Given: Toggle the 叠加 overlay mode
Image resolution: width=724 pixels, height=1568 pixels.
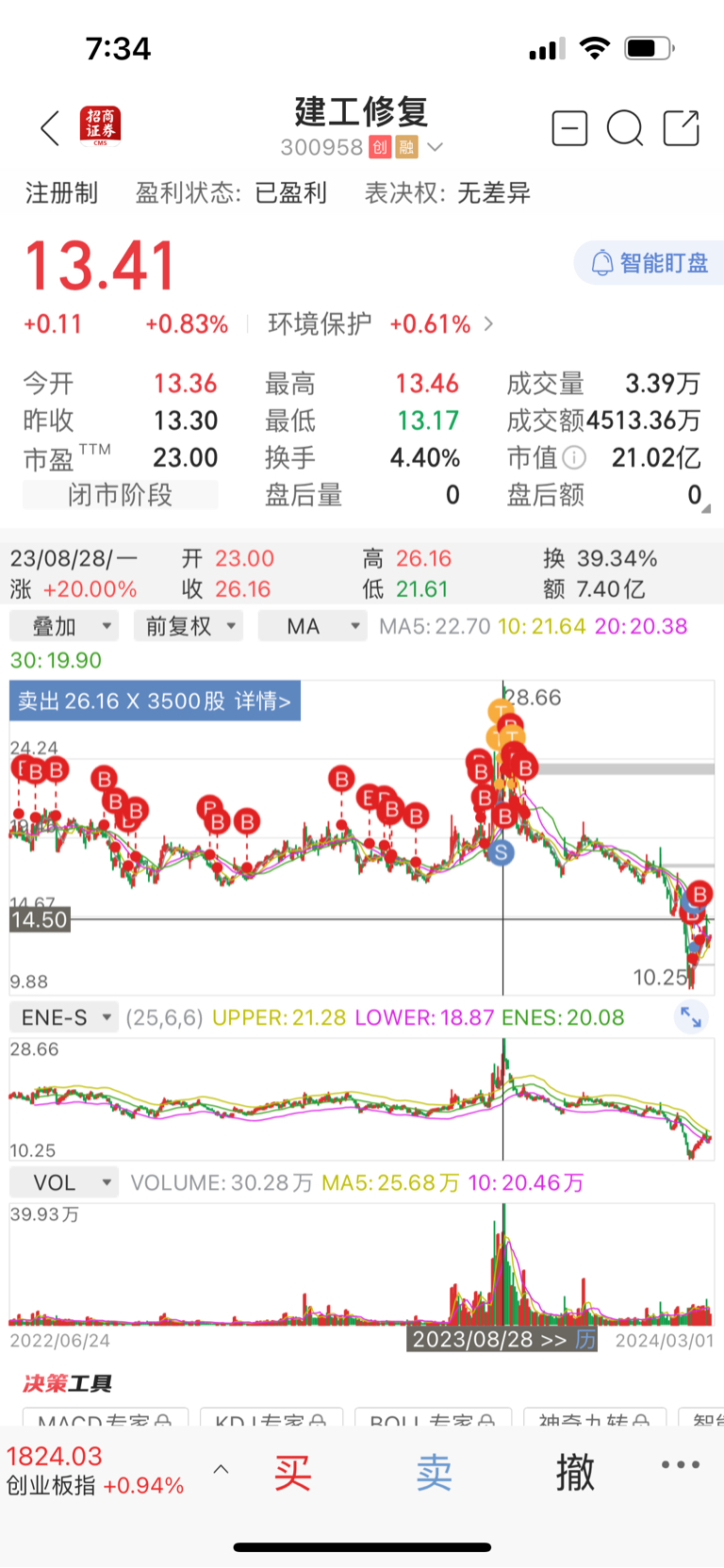Looking at the screenshot, I should pyautogui.click(x=62, y=625).
